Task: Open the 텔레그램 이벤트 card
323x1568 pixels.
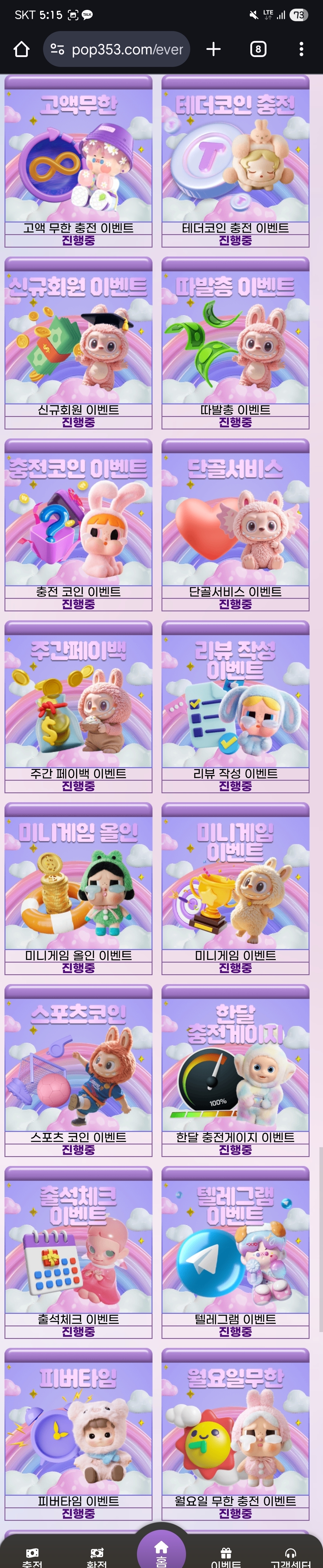Action: 235,1251
